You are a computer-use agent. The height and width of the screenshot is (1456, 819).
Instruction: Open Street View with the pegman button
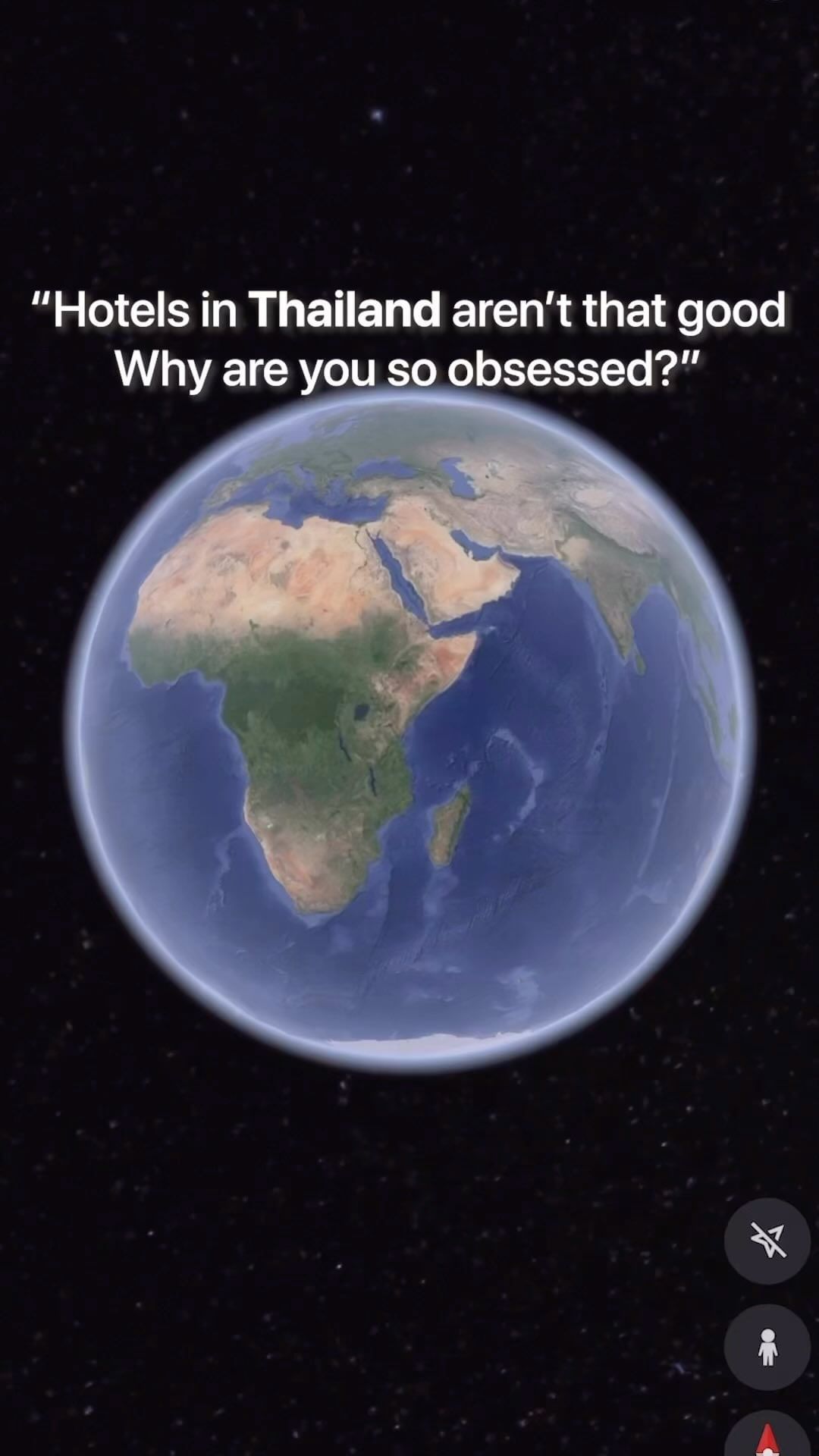(x=767, y=1348)
